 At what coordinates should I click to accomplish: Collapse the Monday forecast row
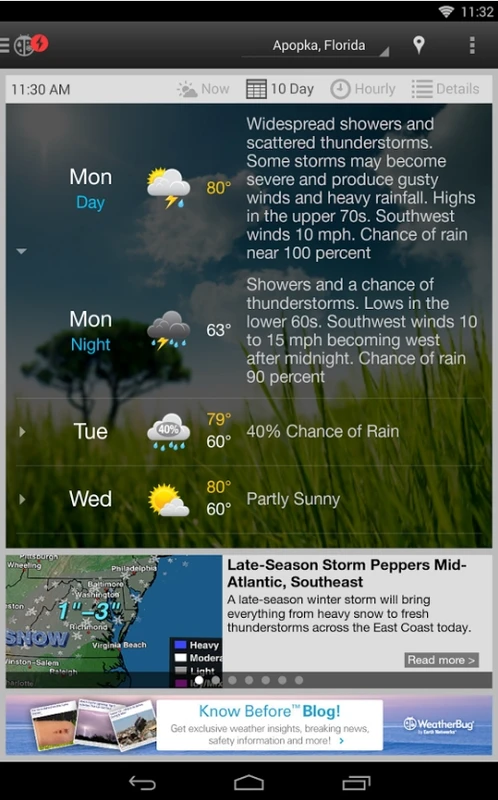[21, 251]
